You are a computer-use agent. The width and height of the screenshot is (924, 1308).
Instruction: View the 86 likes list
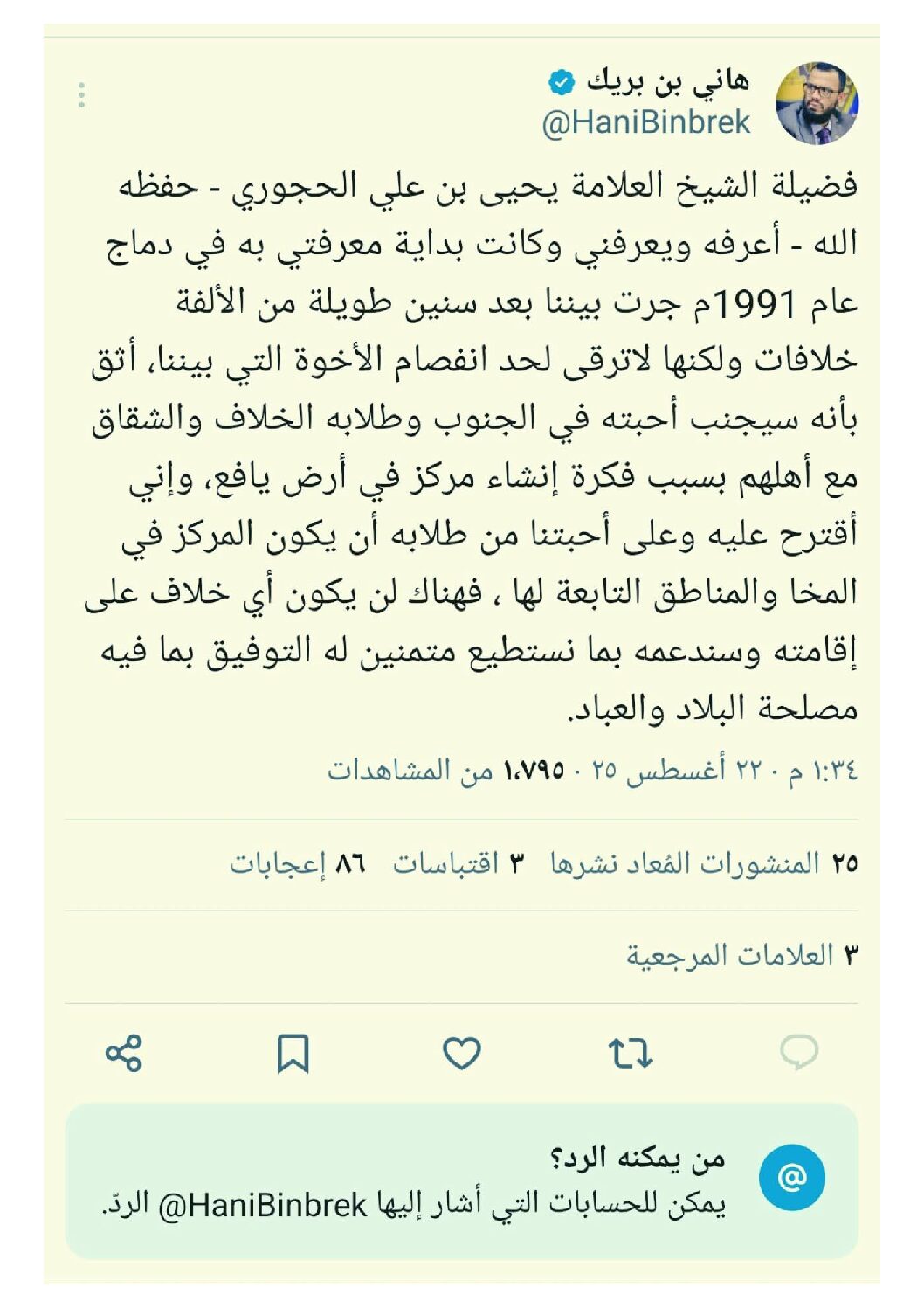tap(297, 863)
